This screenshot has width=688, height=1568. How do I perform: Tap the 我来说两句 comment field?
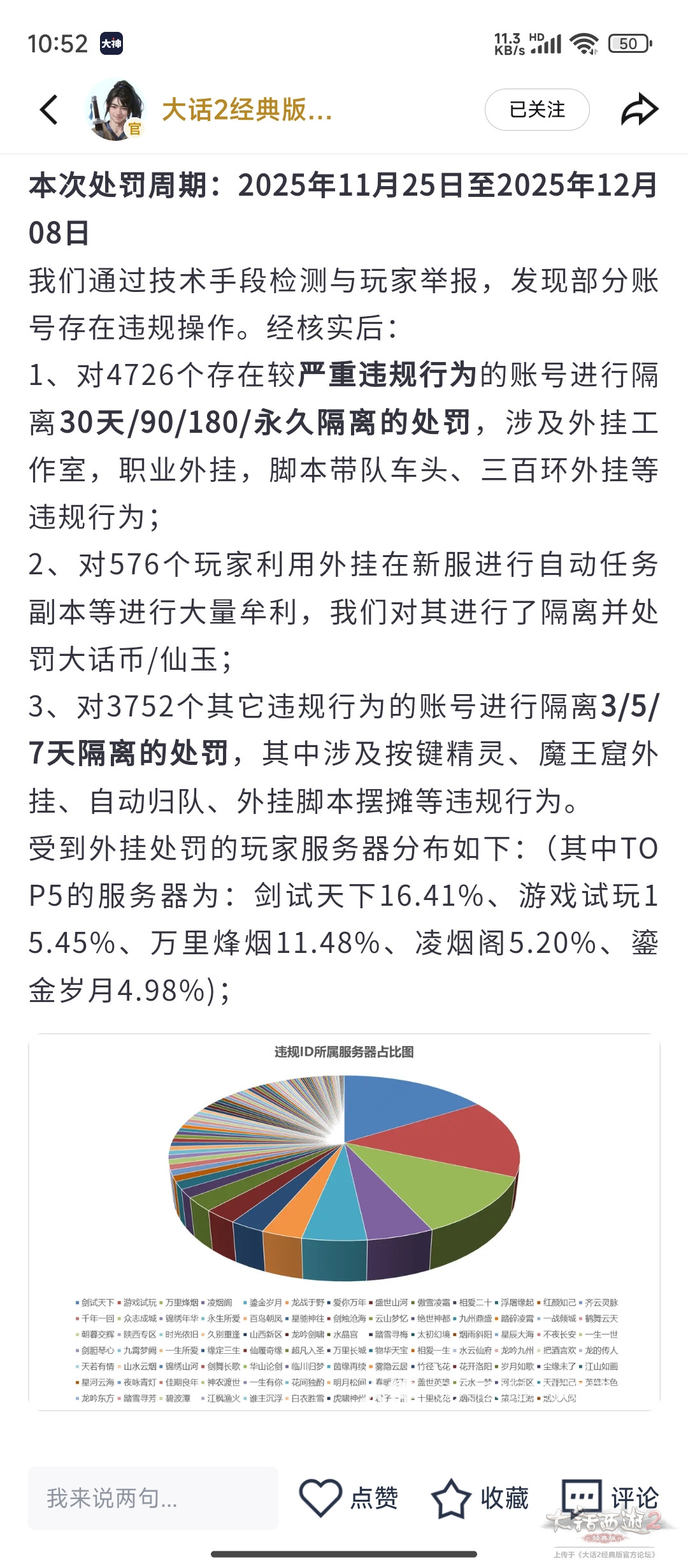[x=153, y=1498]
